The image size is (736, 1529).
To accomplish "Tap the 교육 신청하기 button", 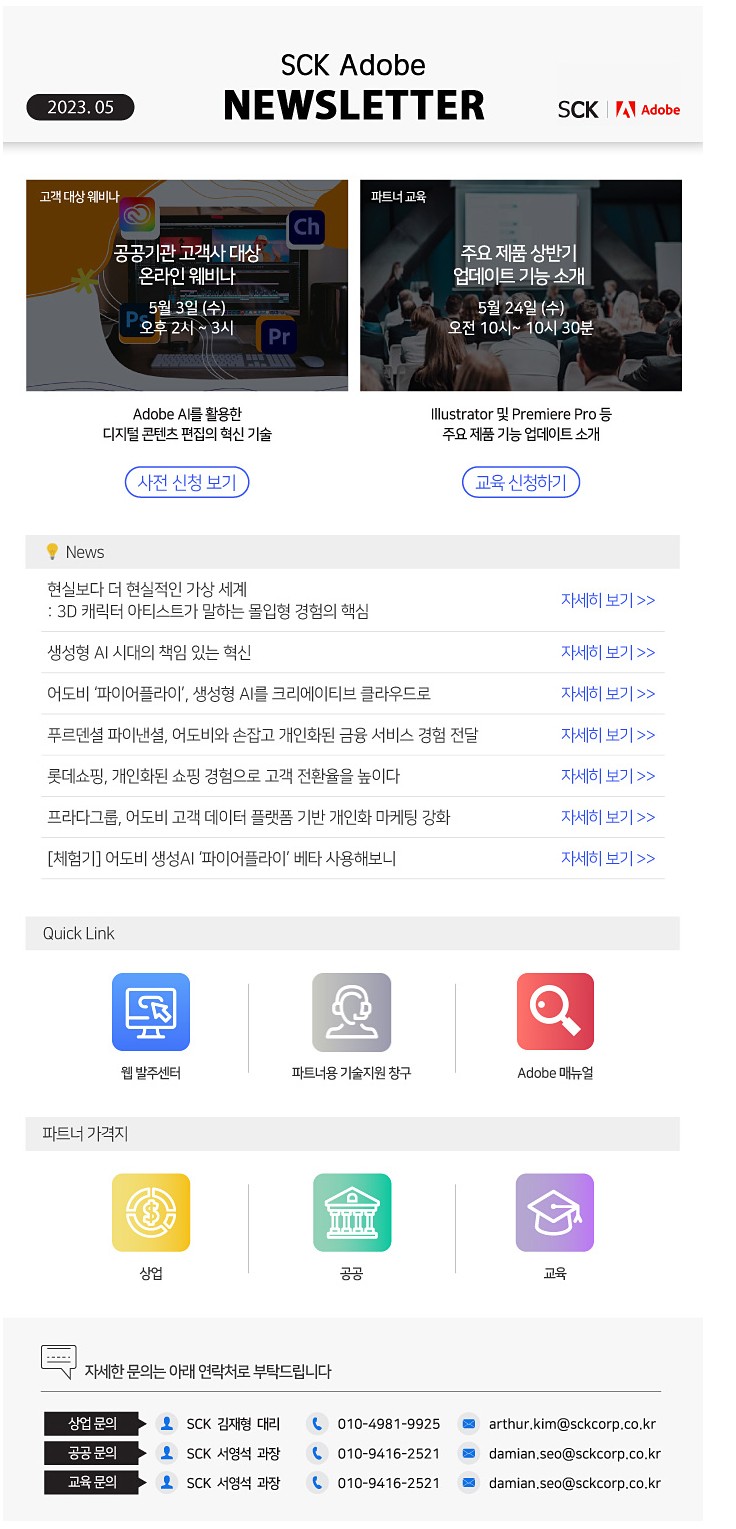I will click(521, 482).
